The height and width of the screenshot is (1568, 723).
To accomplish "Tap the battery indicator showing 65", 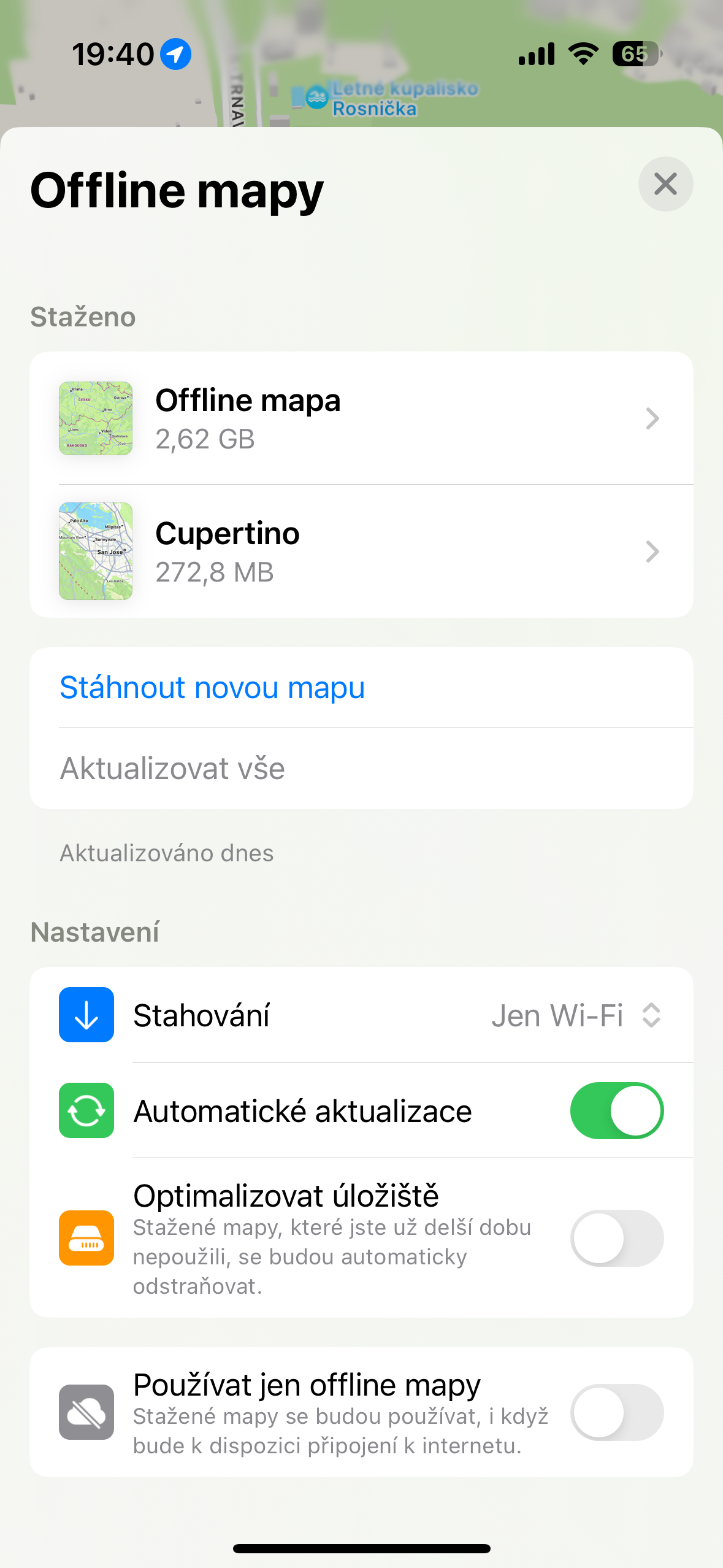I will coord(635,53).
